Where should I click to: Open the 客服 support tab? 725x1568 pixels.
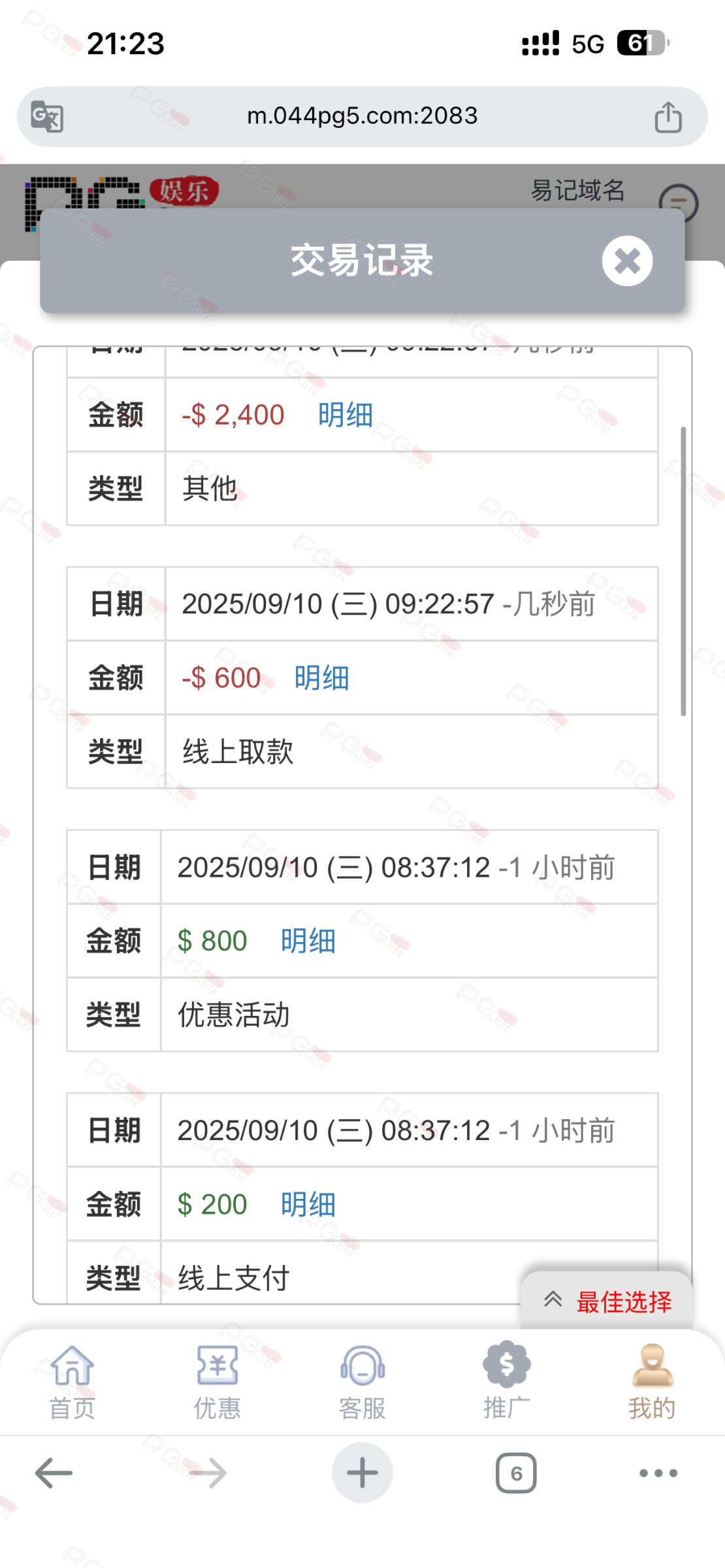[x=362, y=1381]
